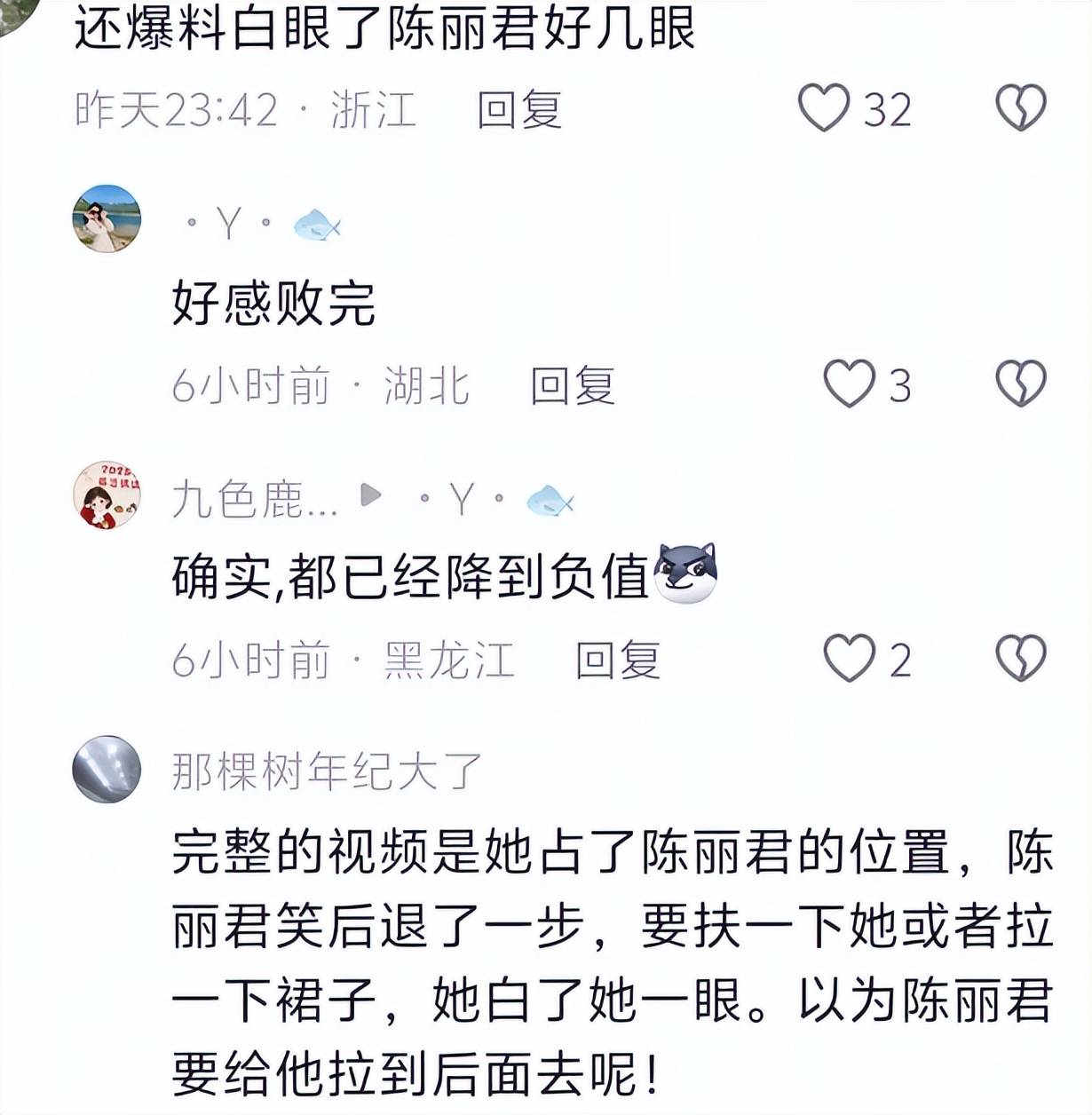Image resolution: width=1092 pixels, height=1115 pixels.
Task: Like the comment posted 昨天23:42 from 浙江
Action: [x=824, y=108]
